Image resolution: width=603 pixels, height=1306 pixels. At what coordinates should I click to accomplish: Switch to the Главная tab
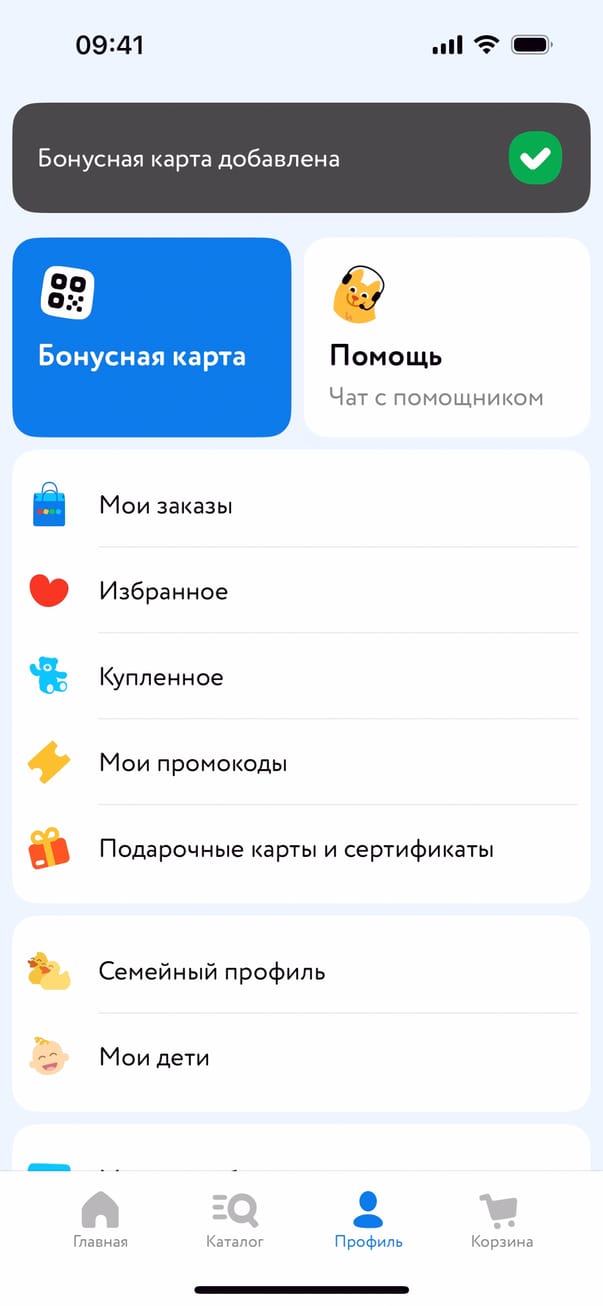pyautogui.click(x=100, y=1220)
